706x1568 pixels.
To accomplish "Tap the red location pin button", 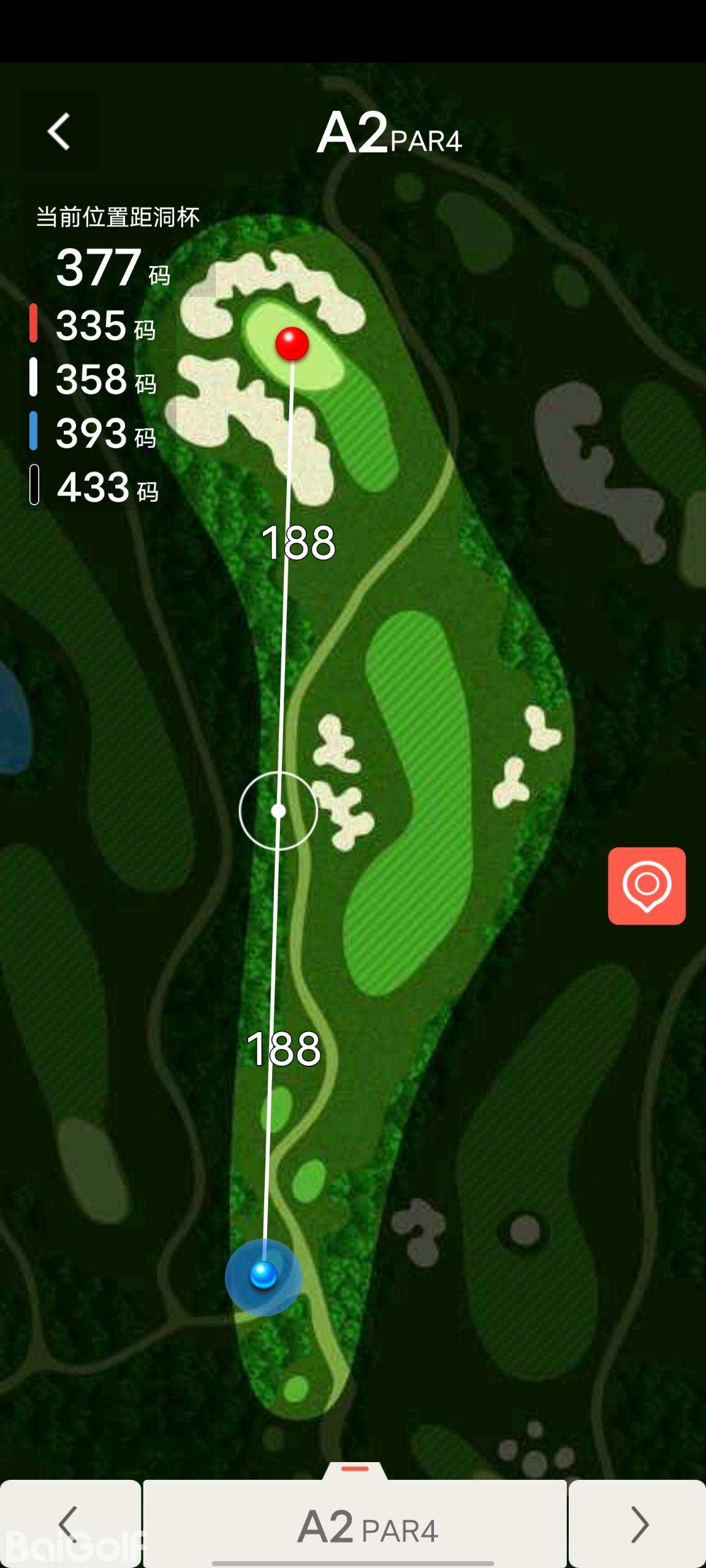I will 647,886.
